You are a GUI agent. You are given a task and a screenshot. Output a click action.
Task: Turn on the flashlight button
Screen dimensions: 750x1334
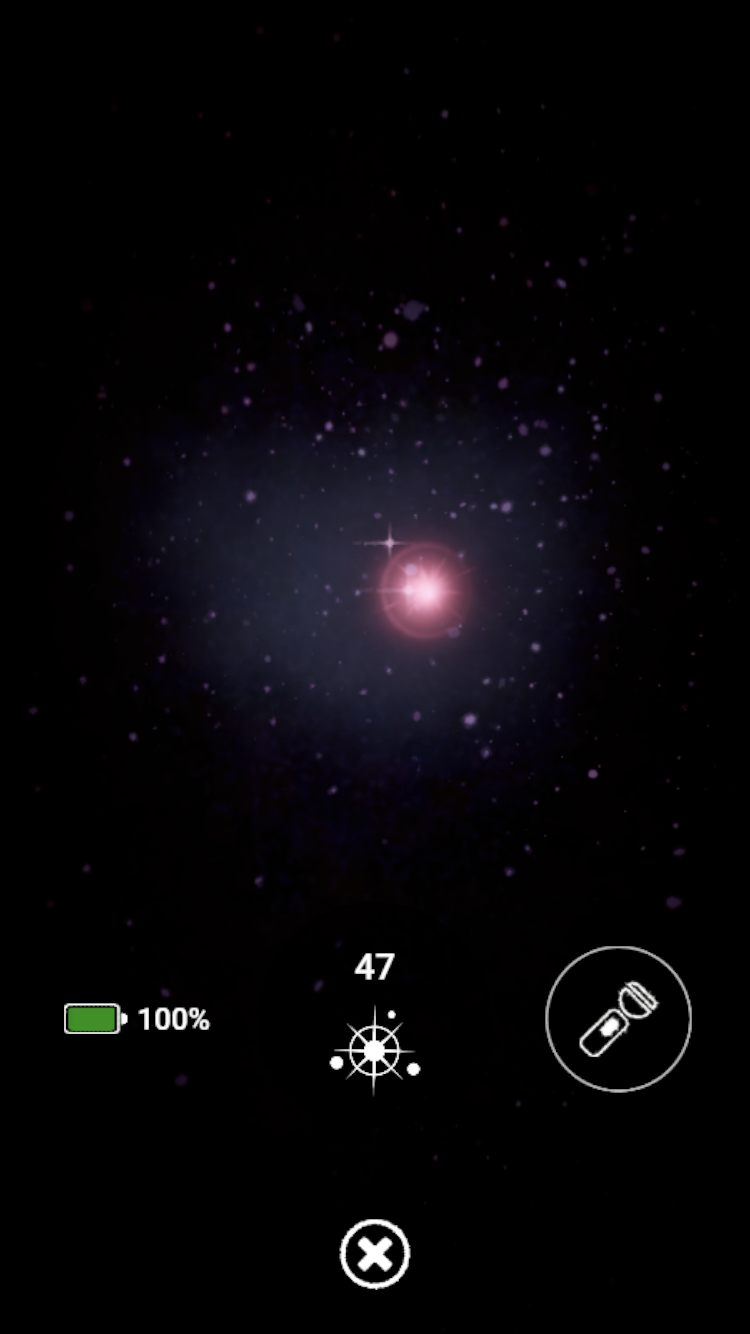click(618, 1019)
